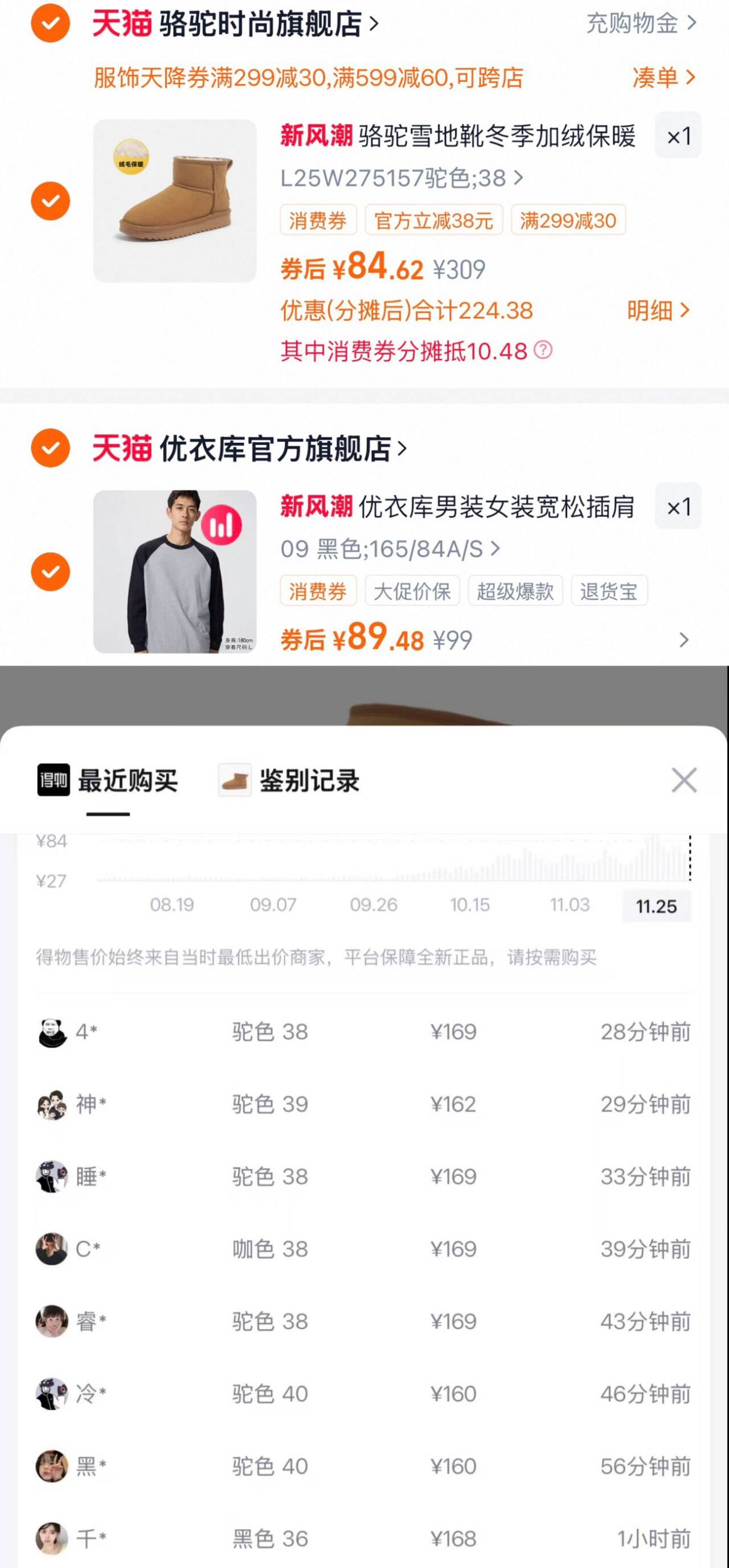Image resolution: width=729 pixels, height=1568 pixels.
Task: Adjust the x1 quantity of the 优衣库 sweatshirt
Action: pyautogui.click(x=678, y=506)
